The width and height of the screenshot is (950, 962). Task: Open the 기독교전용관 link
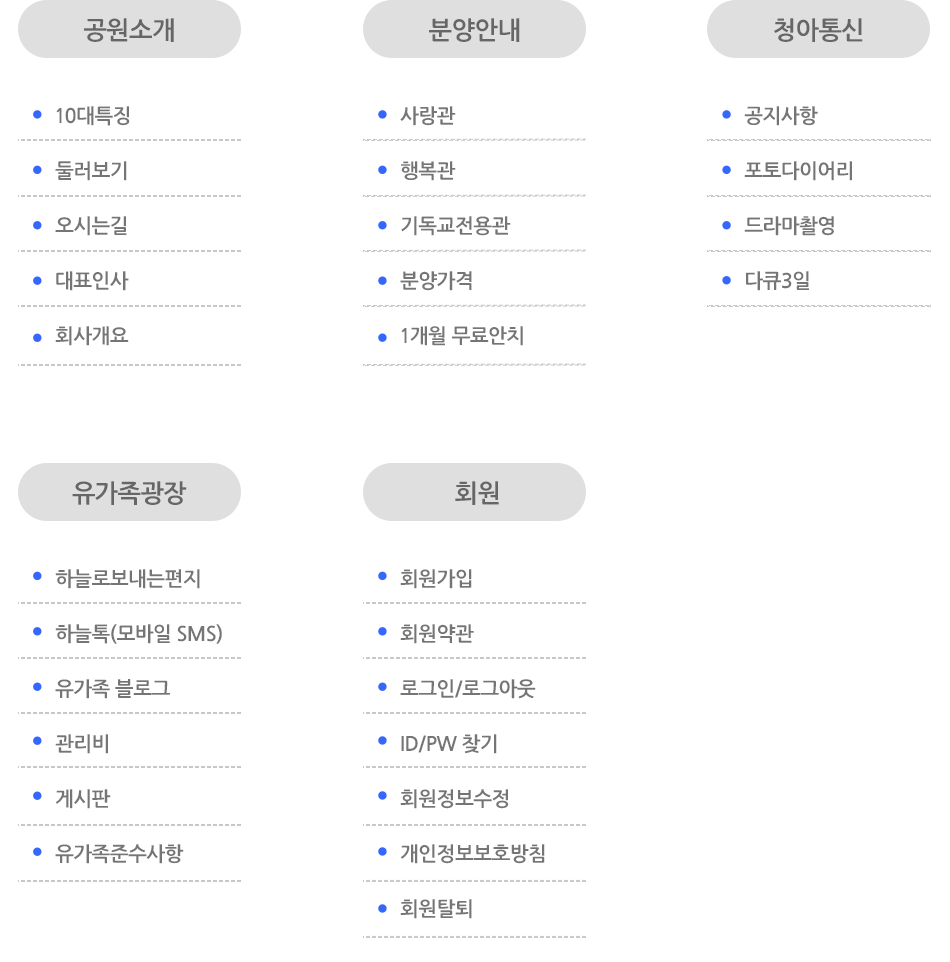click(x=455, y=226)
